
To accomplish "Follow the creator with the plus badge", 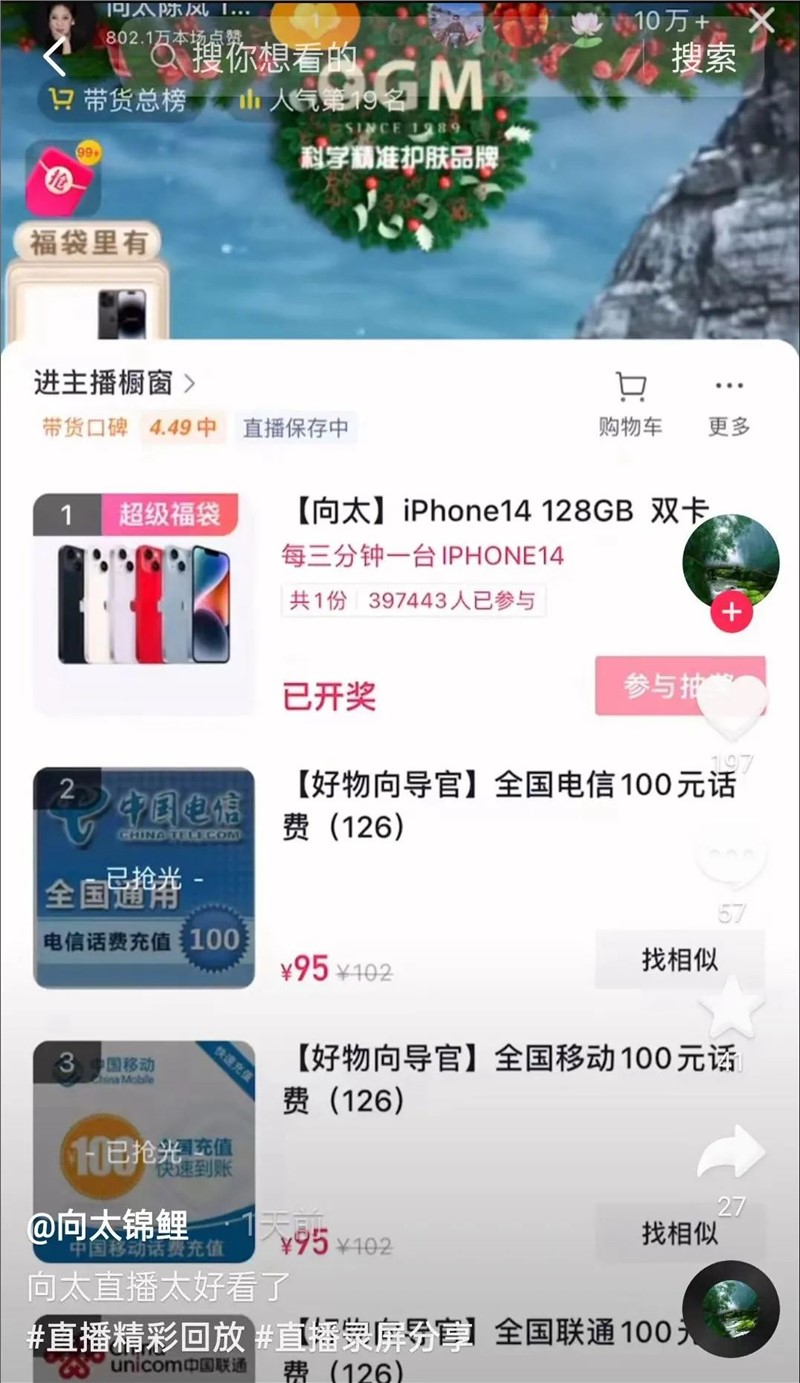I will [x=731, y=612].
